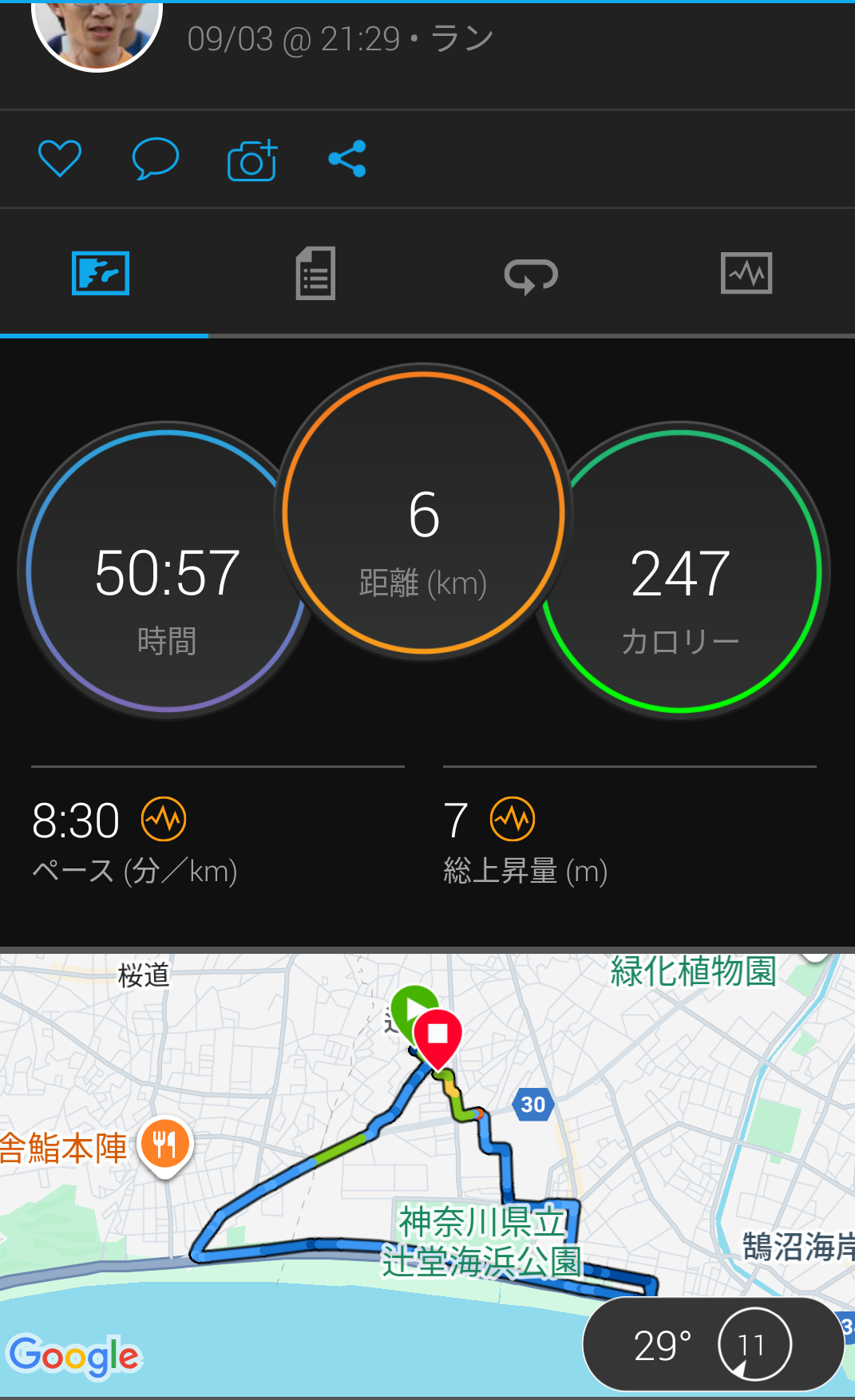The image size is (855, 1400).
Task: Open pace chart icon beside 8:30
Action: pos(164,819)
